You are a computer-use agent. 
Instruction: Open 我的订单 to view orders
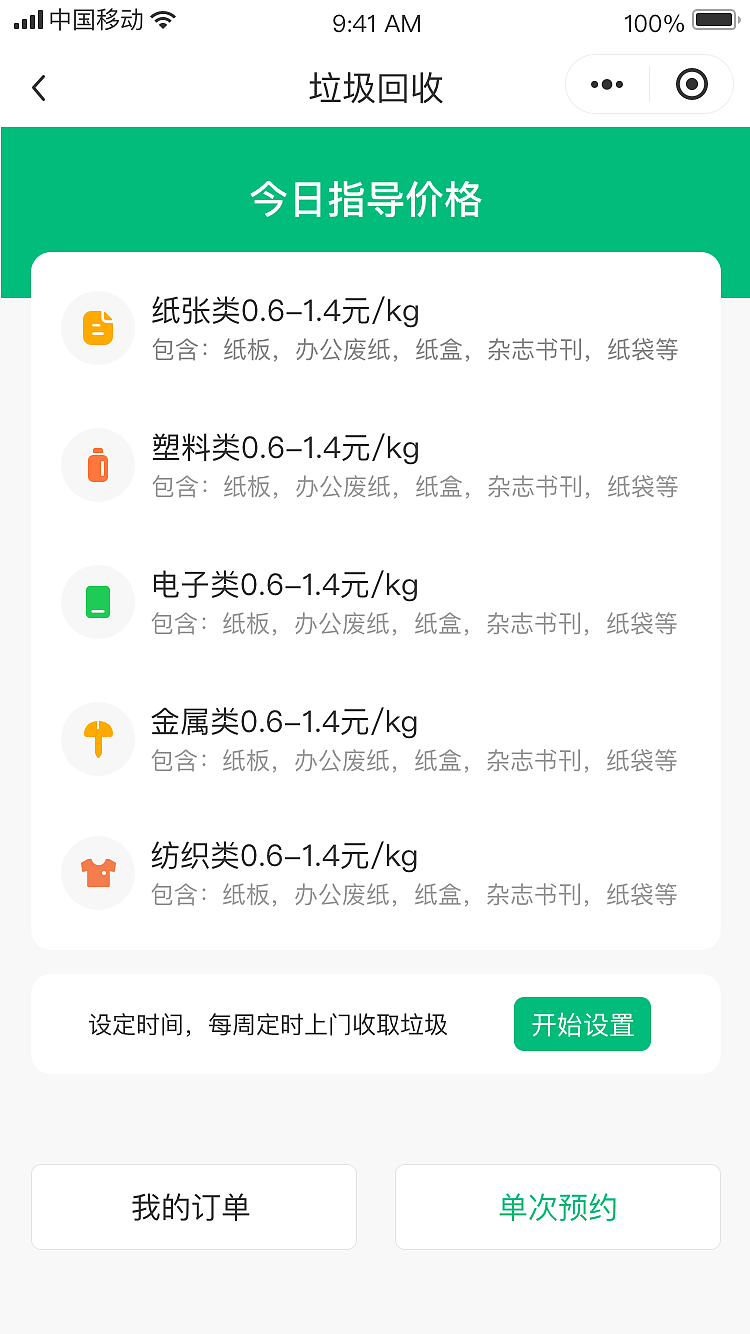point(193,1206)
